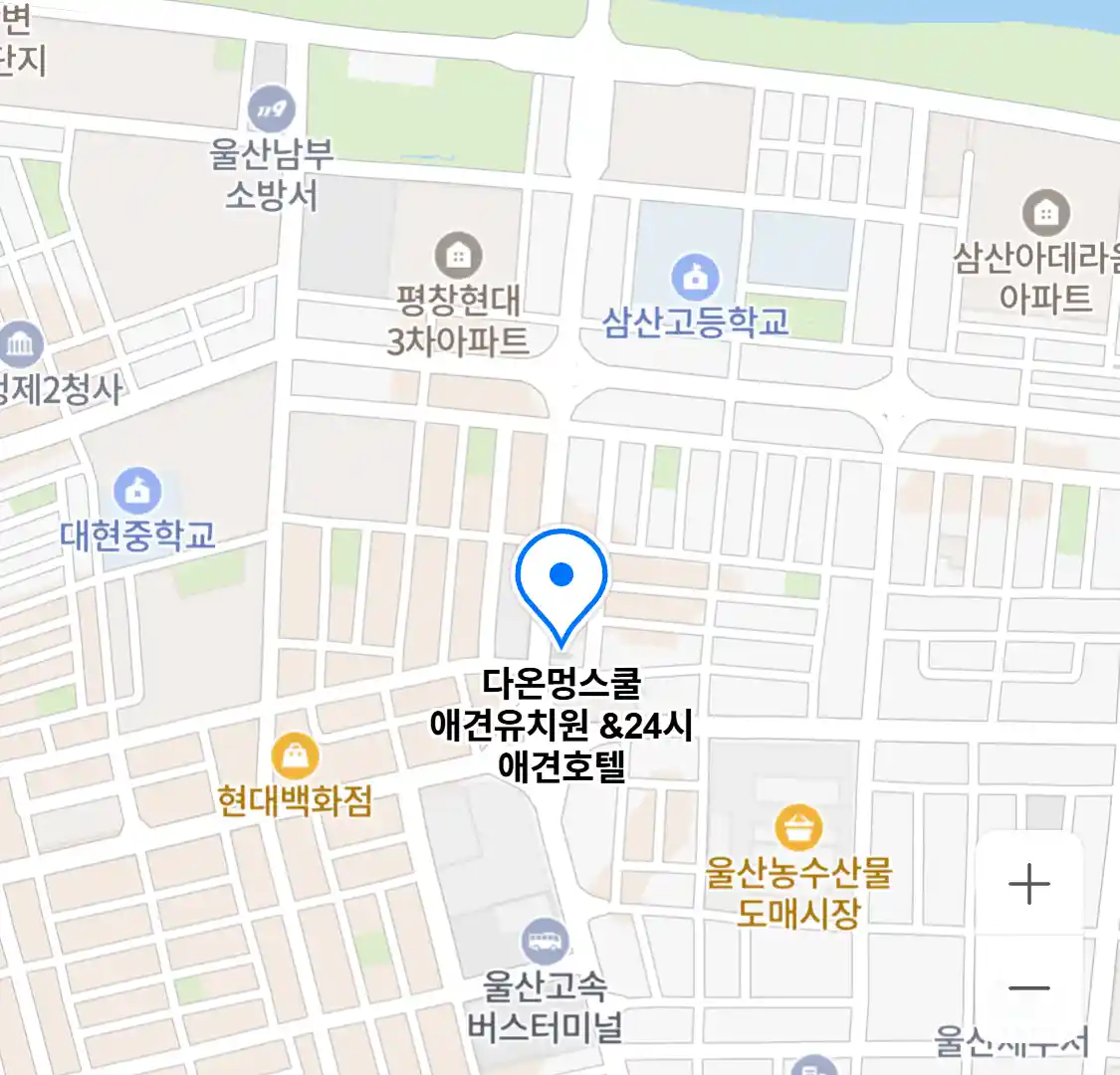Image resolution: width=1120 pixels, height=1075 pixels.
Task: Zoom in on the map
Action: (1028, 884)
